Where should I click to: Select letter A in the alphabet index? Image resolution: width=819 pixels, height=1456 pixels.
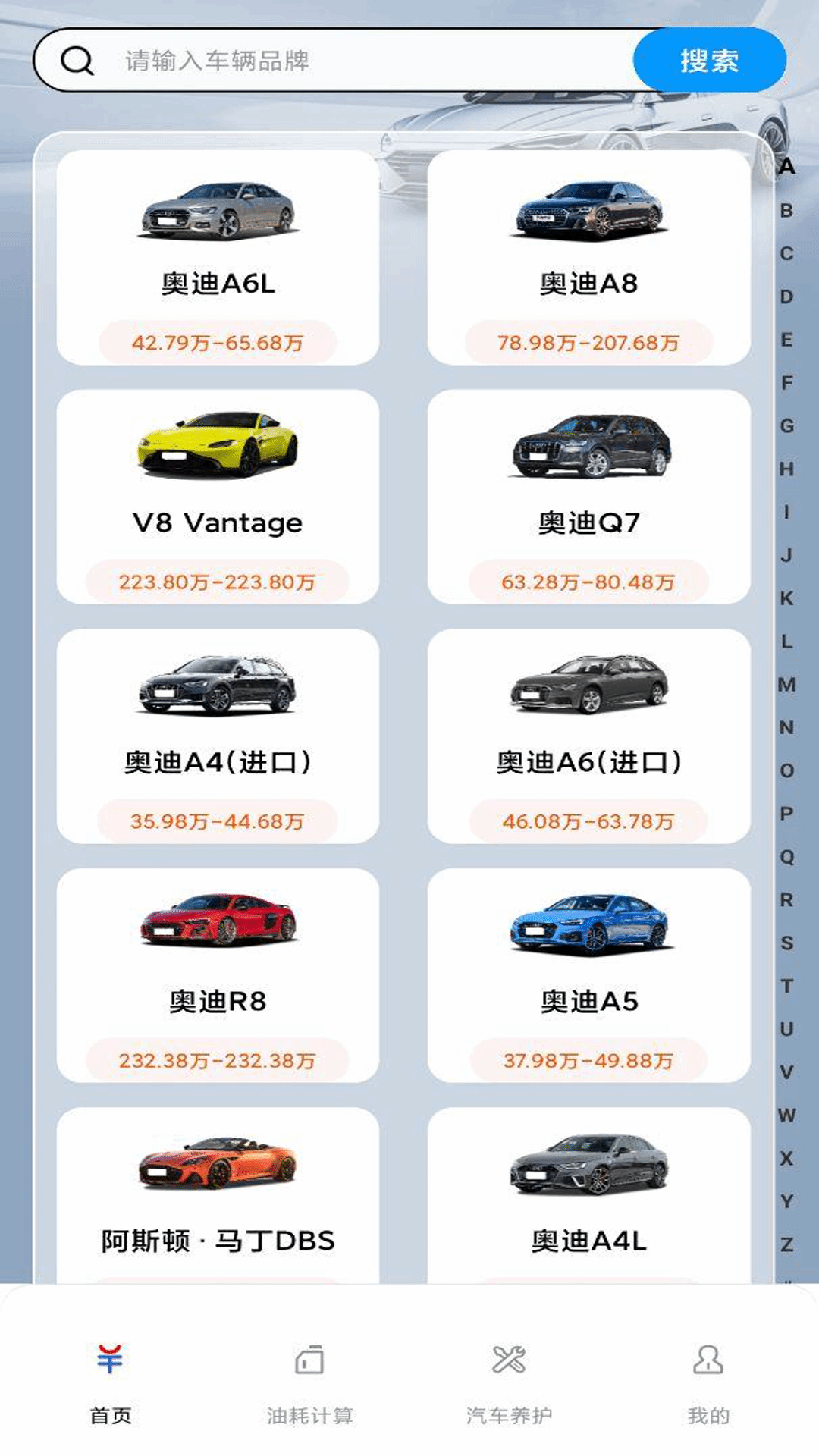click(786, 168)
